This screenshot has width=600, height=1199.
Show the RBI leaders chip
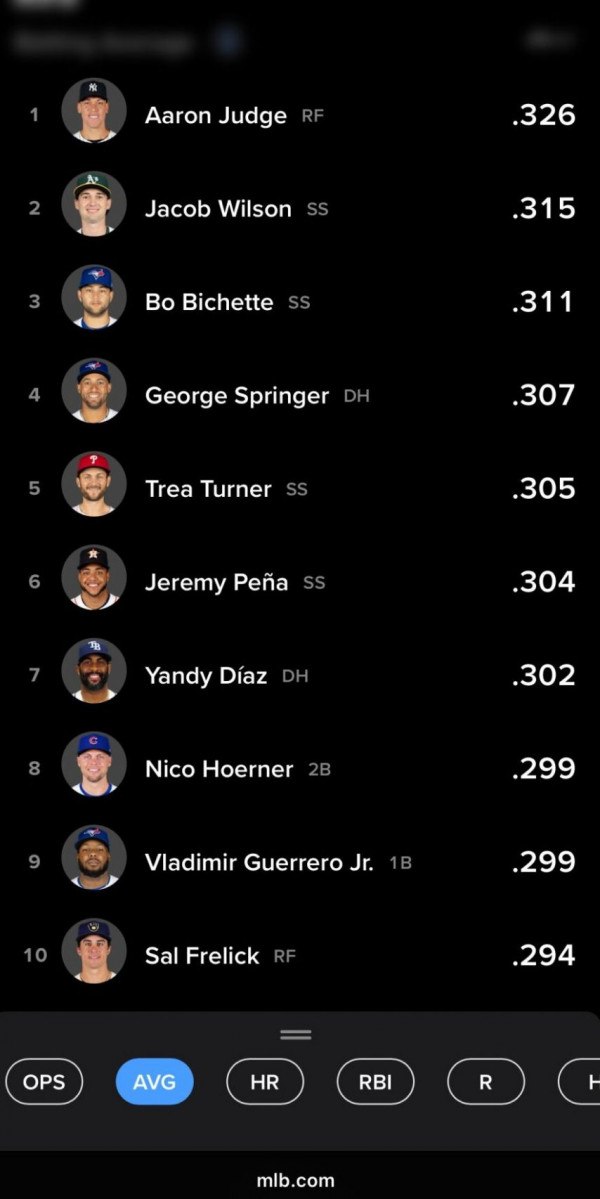click(375, 1081)
